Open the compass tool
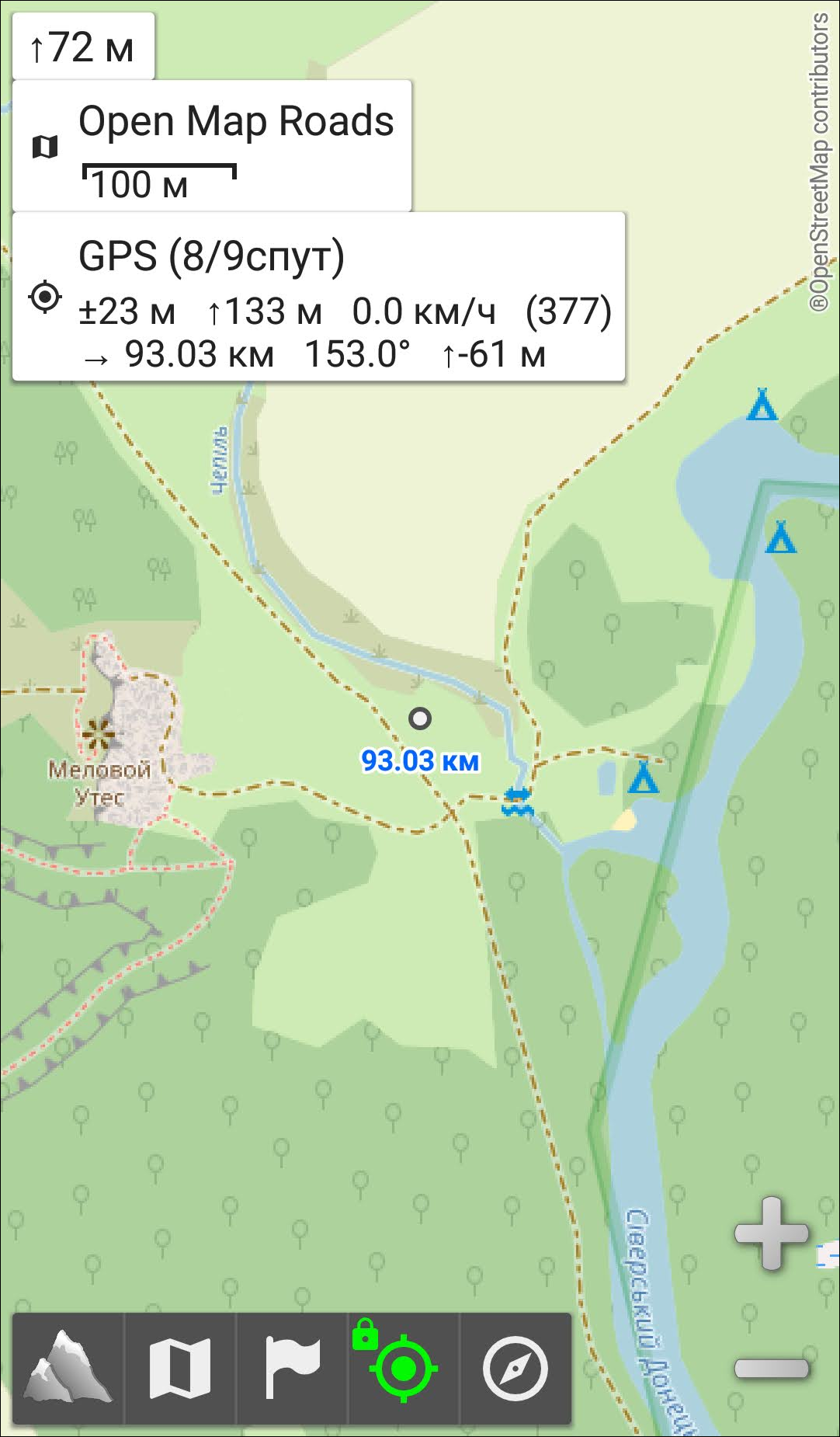 pyautogui.click(x=515, y=1368)
